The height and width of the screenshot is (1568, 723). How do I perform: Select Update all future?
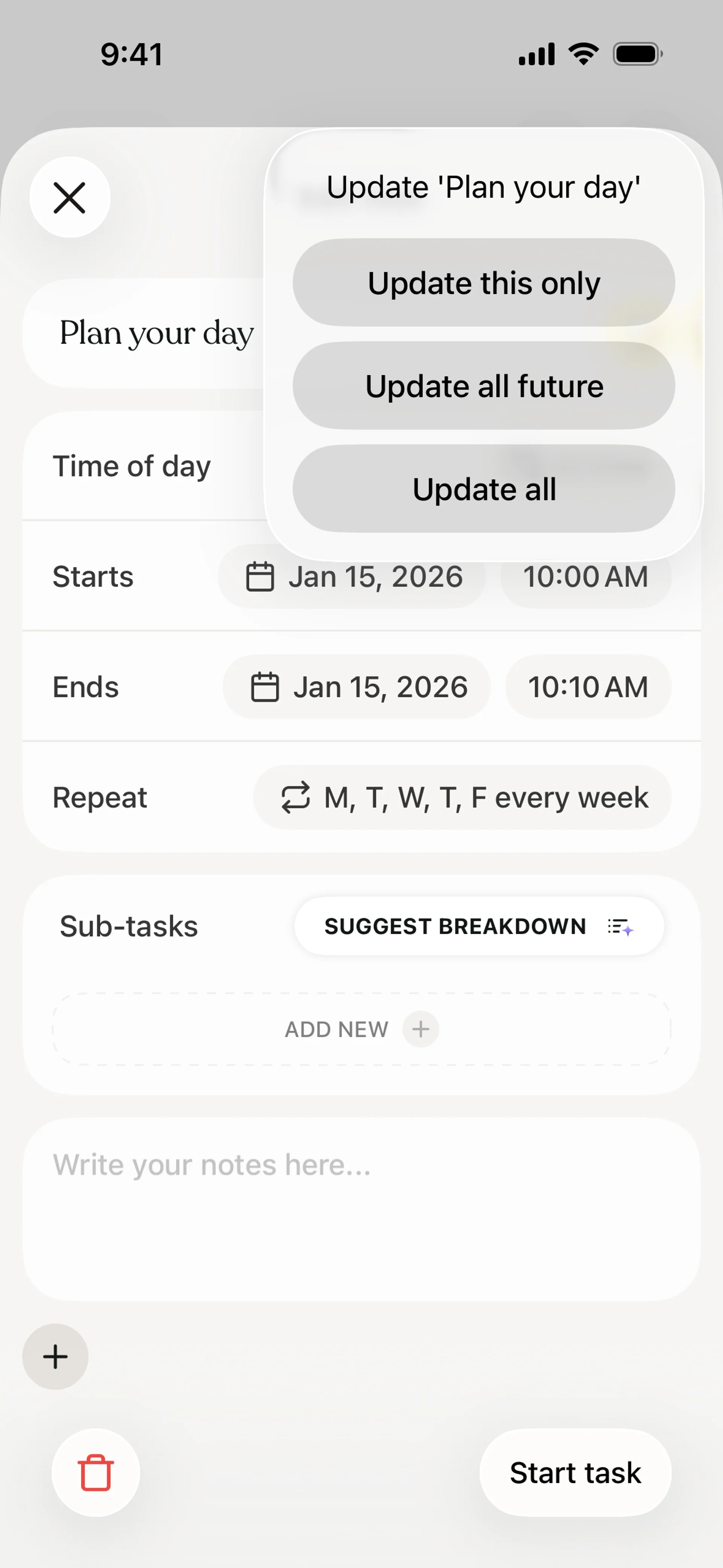[484, 386]
